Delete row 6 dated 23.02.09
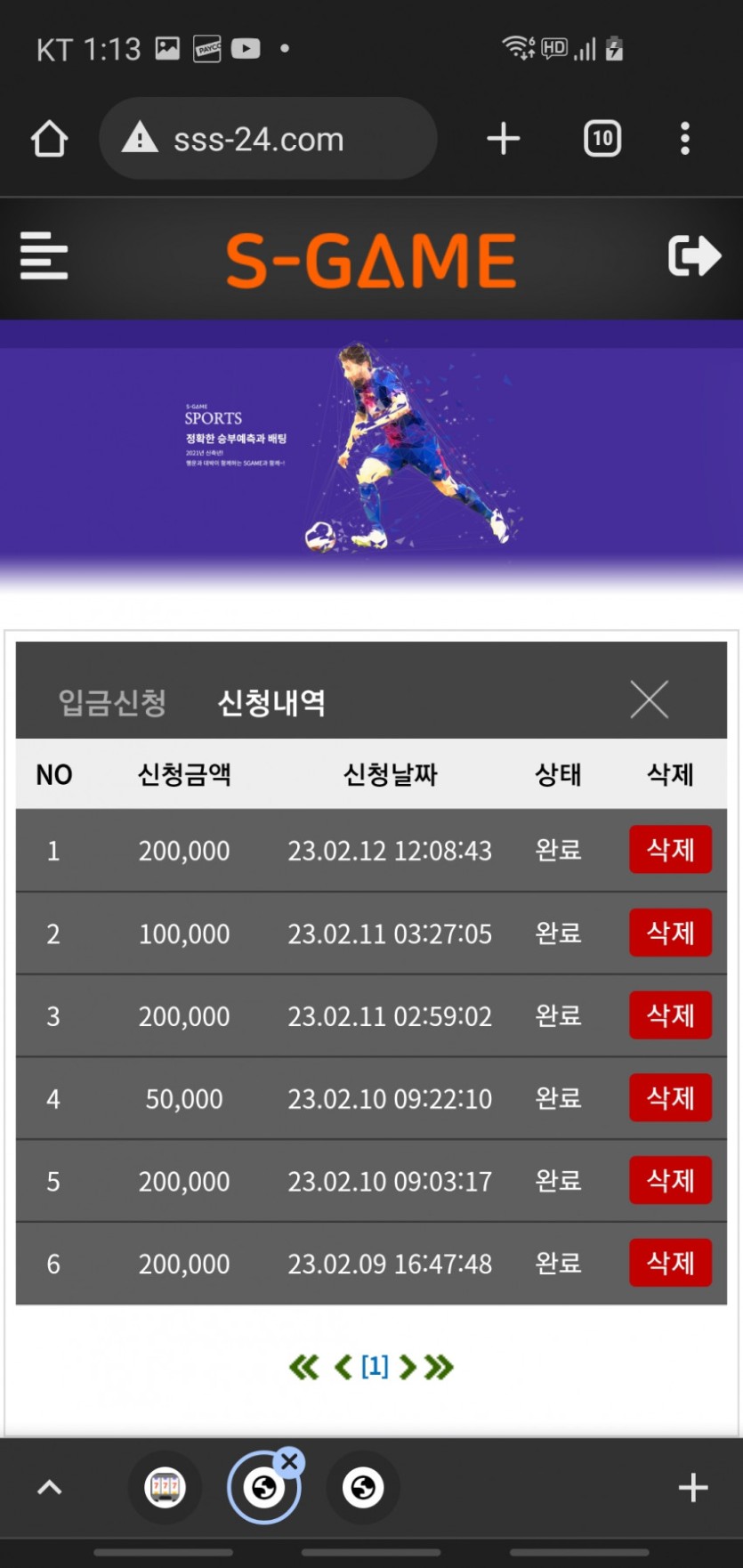The image size is (743, 1568). [x=670, y=1263]
